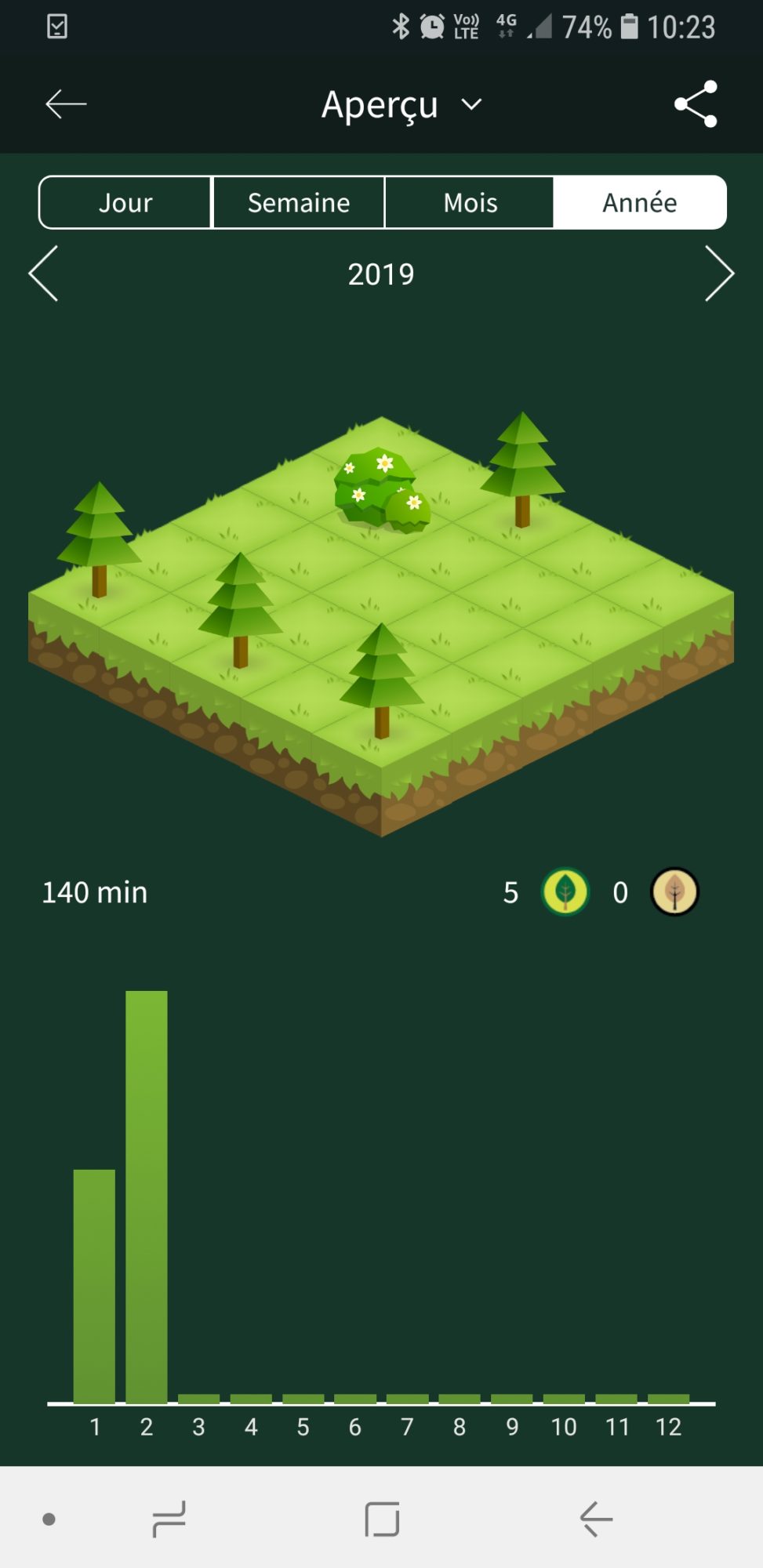Screen dimensions: 763x1568
Task: Go to the previous year
Action: 44,274
